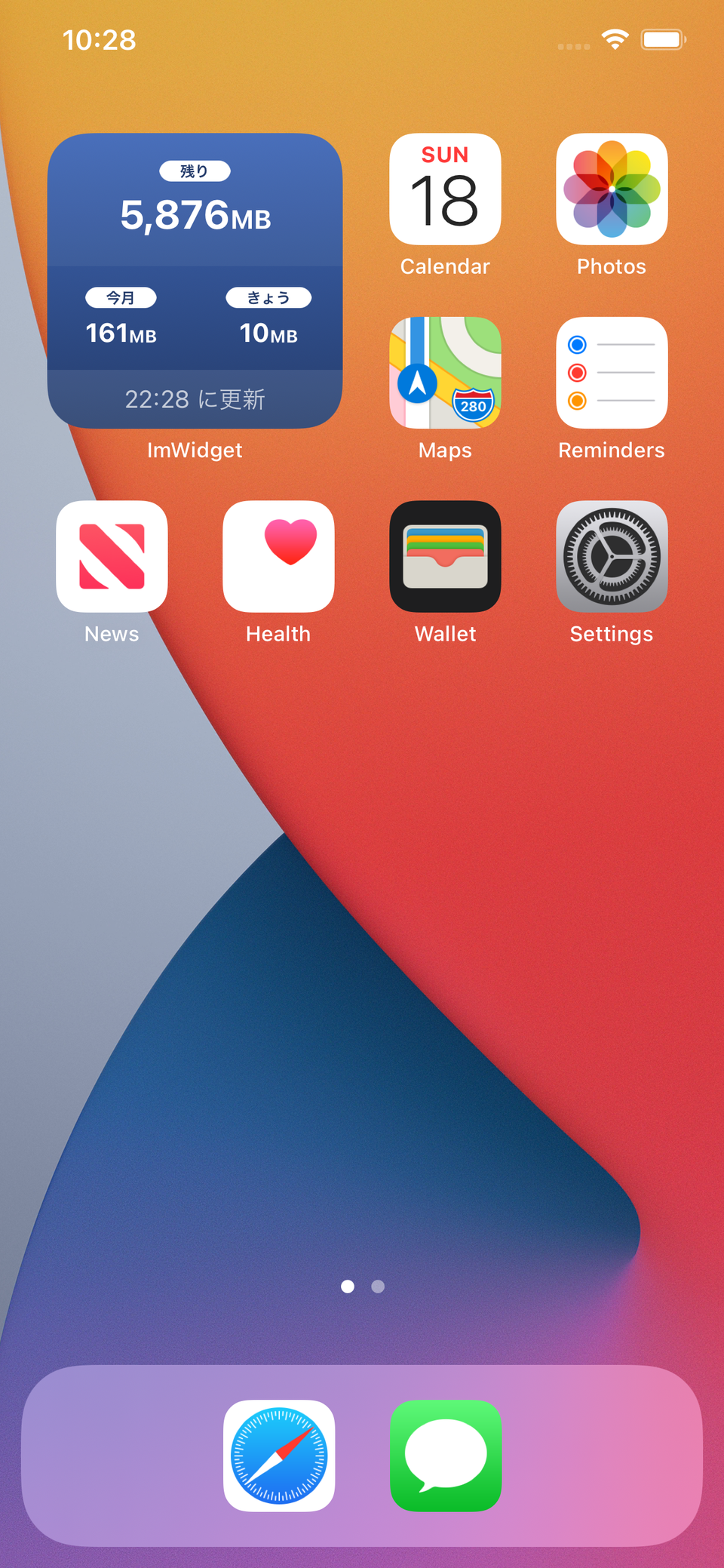Launch the News app
The image size is (724, 1568).
click(112, 556)
